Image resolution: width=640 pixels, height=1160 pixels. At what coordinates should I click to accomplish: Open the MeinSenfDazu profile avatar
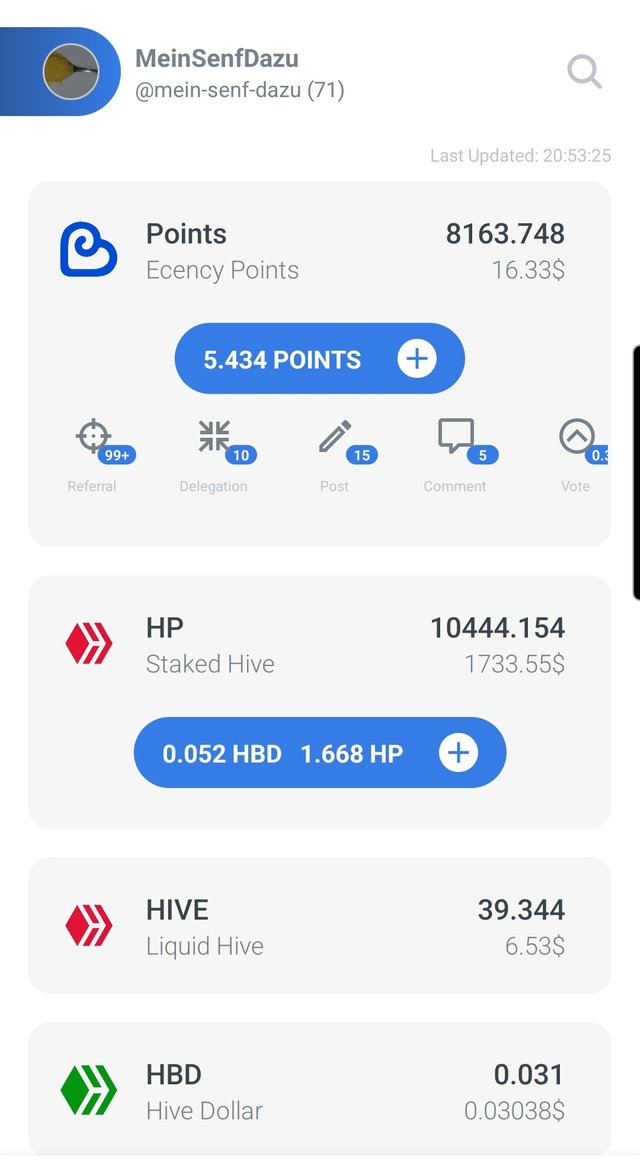[x=71, y=72]
